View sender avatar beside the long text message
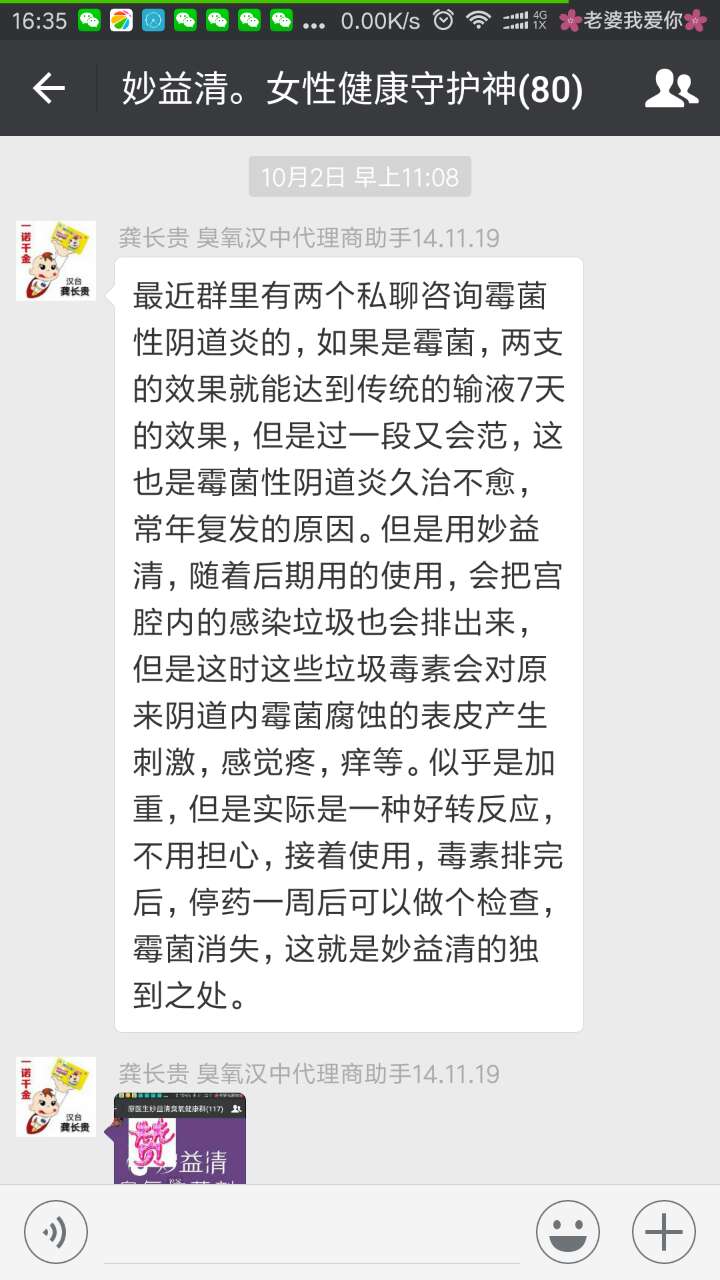The width and height of the screenshot is (720, 1280). pos(56,261)
